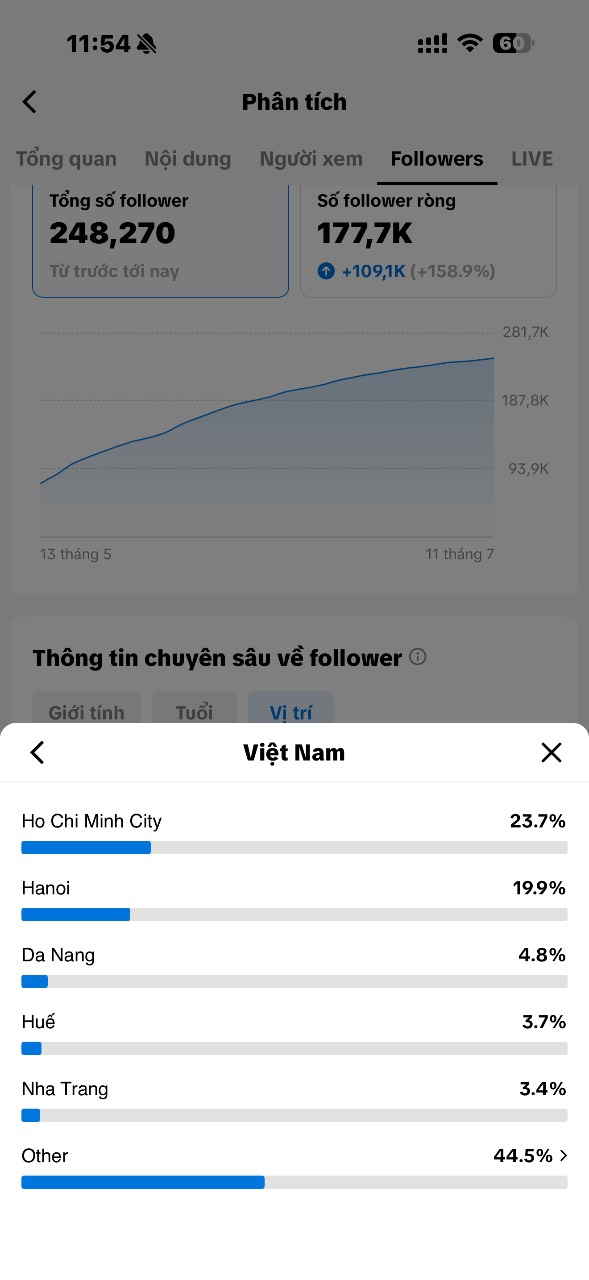The height and width of the screenshot is (1280, 589).
Task: Expand the Other 44.5% cities row
Action: [294, 1167]
